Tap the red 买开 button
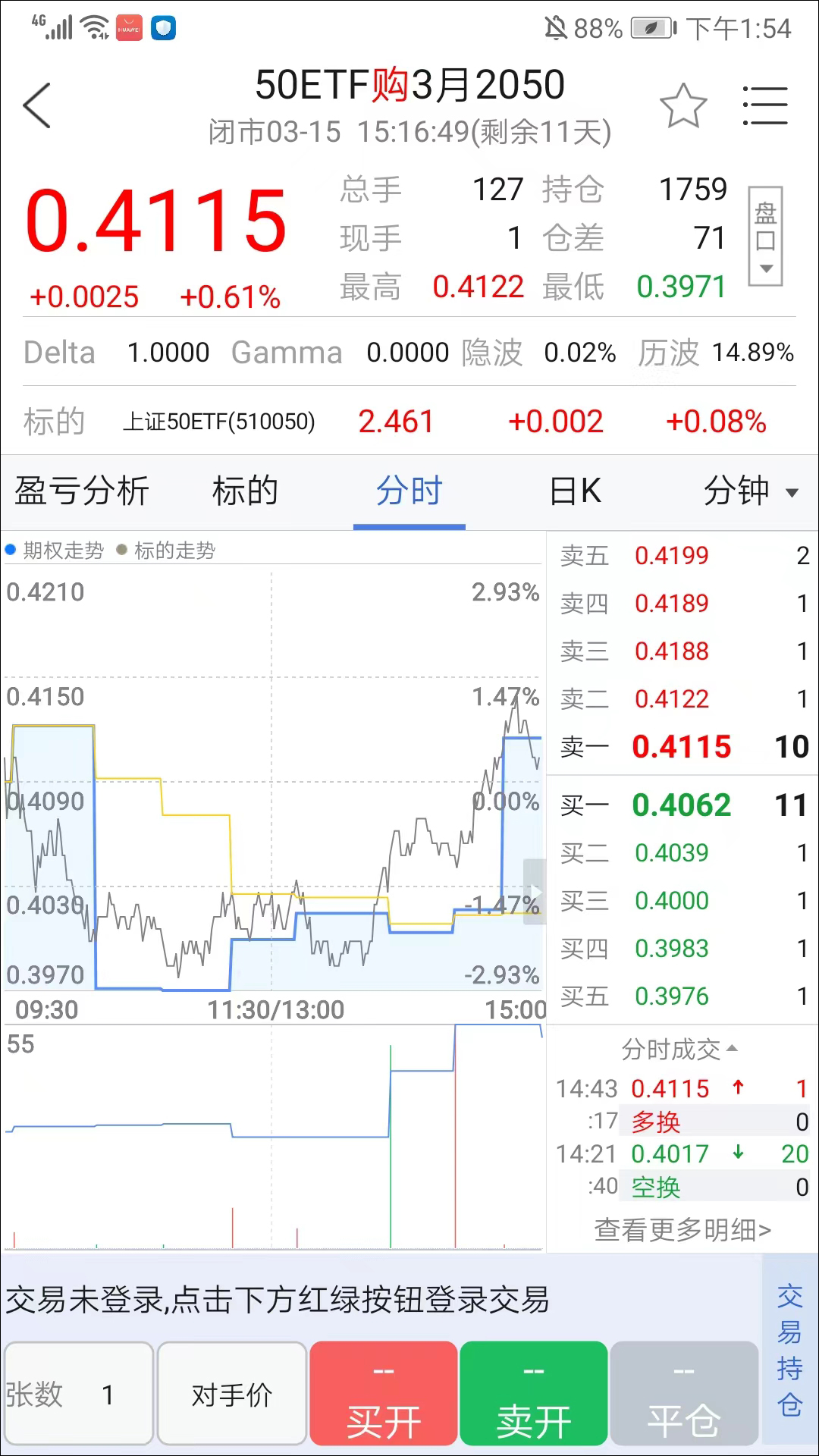 [384, 1394]
